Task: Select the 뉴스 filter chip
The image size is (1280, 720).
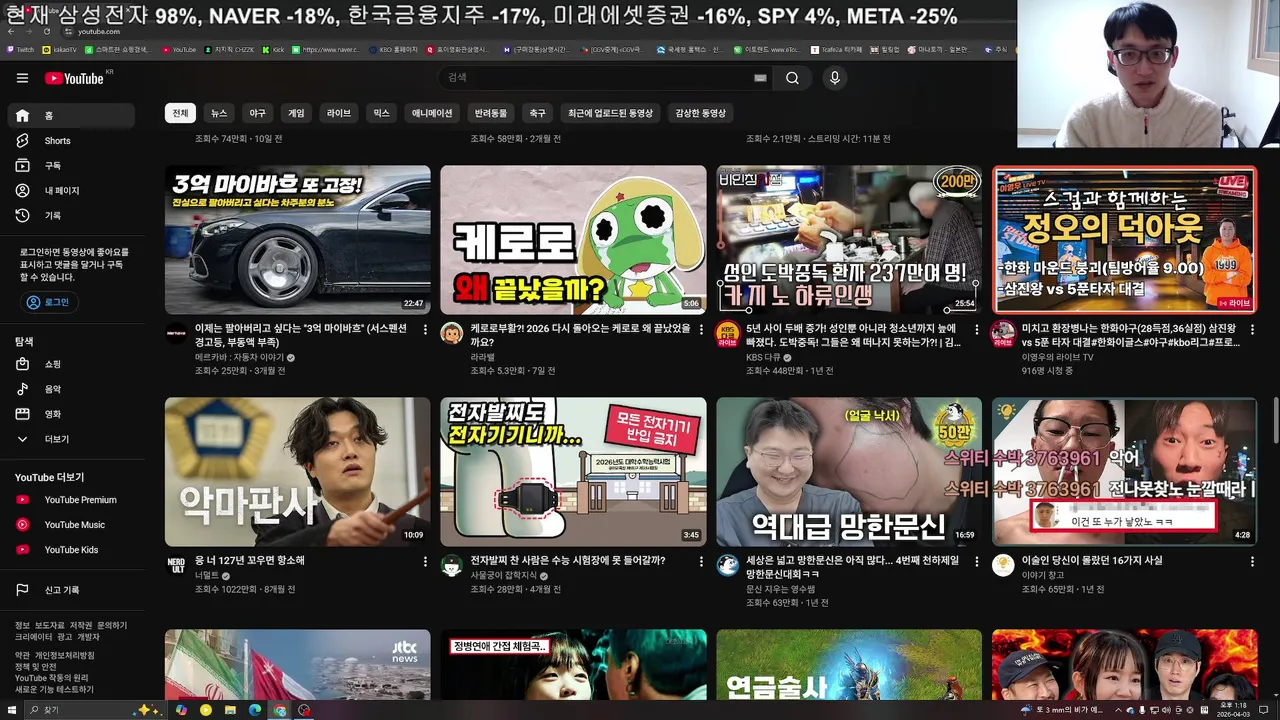Action: coord(218,113)
